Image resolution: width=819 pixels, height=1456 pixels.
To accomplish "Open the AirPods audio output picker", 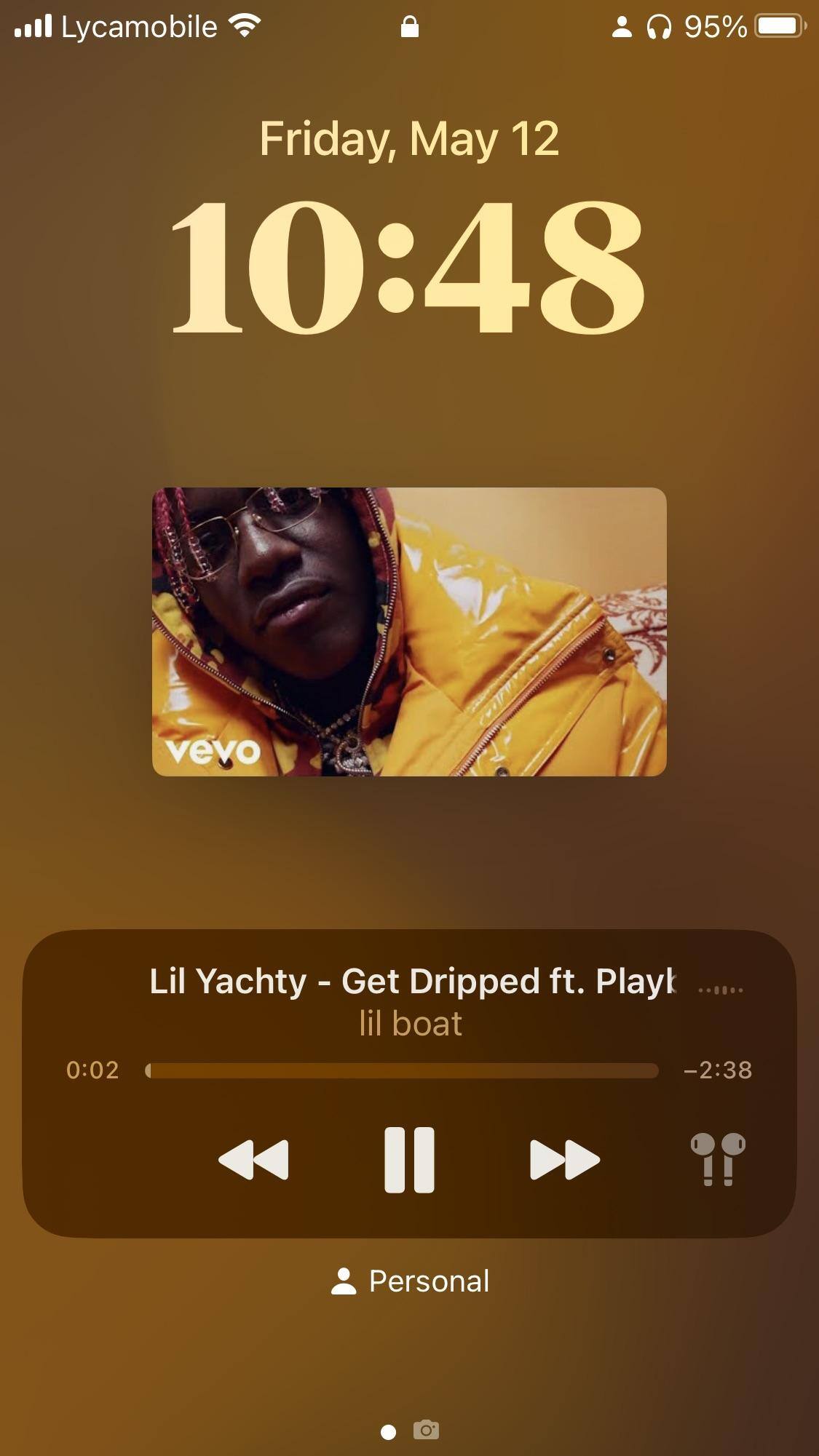I will click(718, 1159).
